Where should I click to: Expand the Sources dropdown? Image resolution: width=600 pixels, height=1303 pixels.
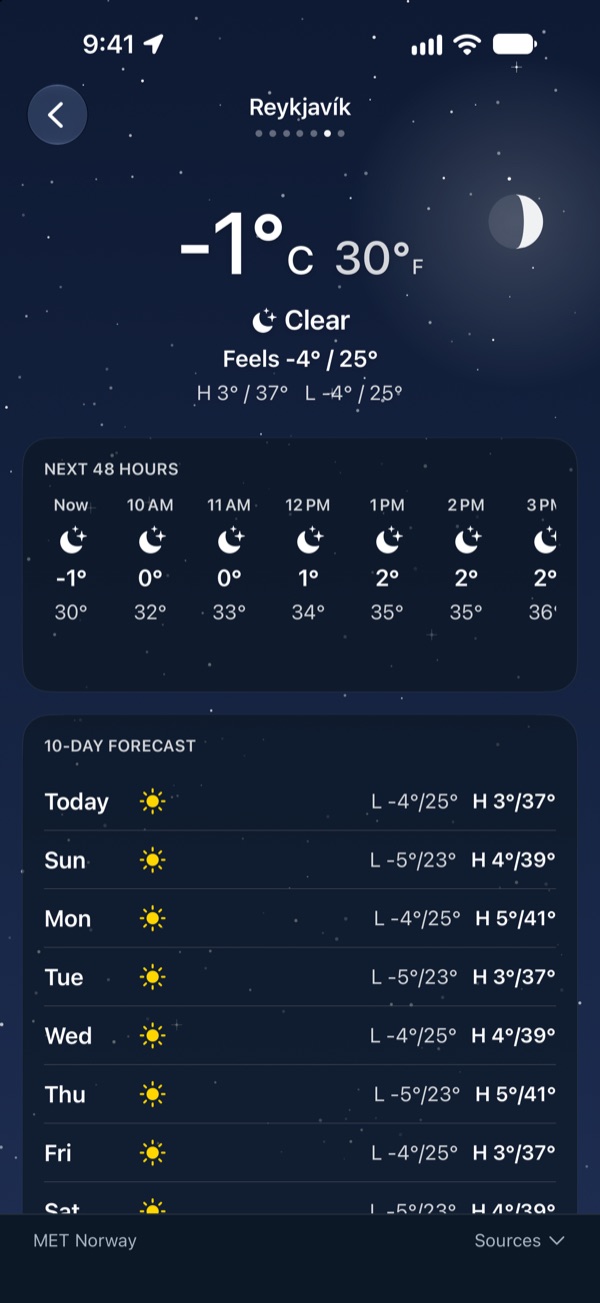tap(519, 1240)
